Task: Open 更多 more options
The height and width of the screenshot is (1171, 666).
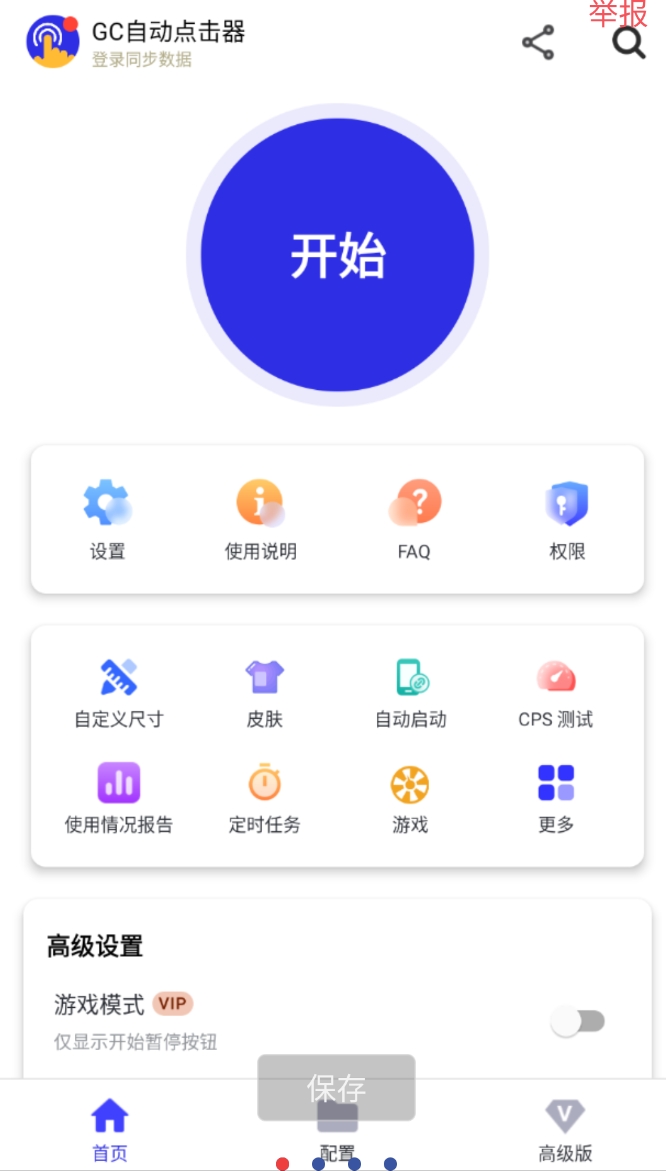Action: (556, 798)
